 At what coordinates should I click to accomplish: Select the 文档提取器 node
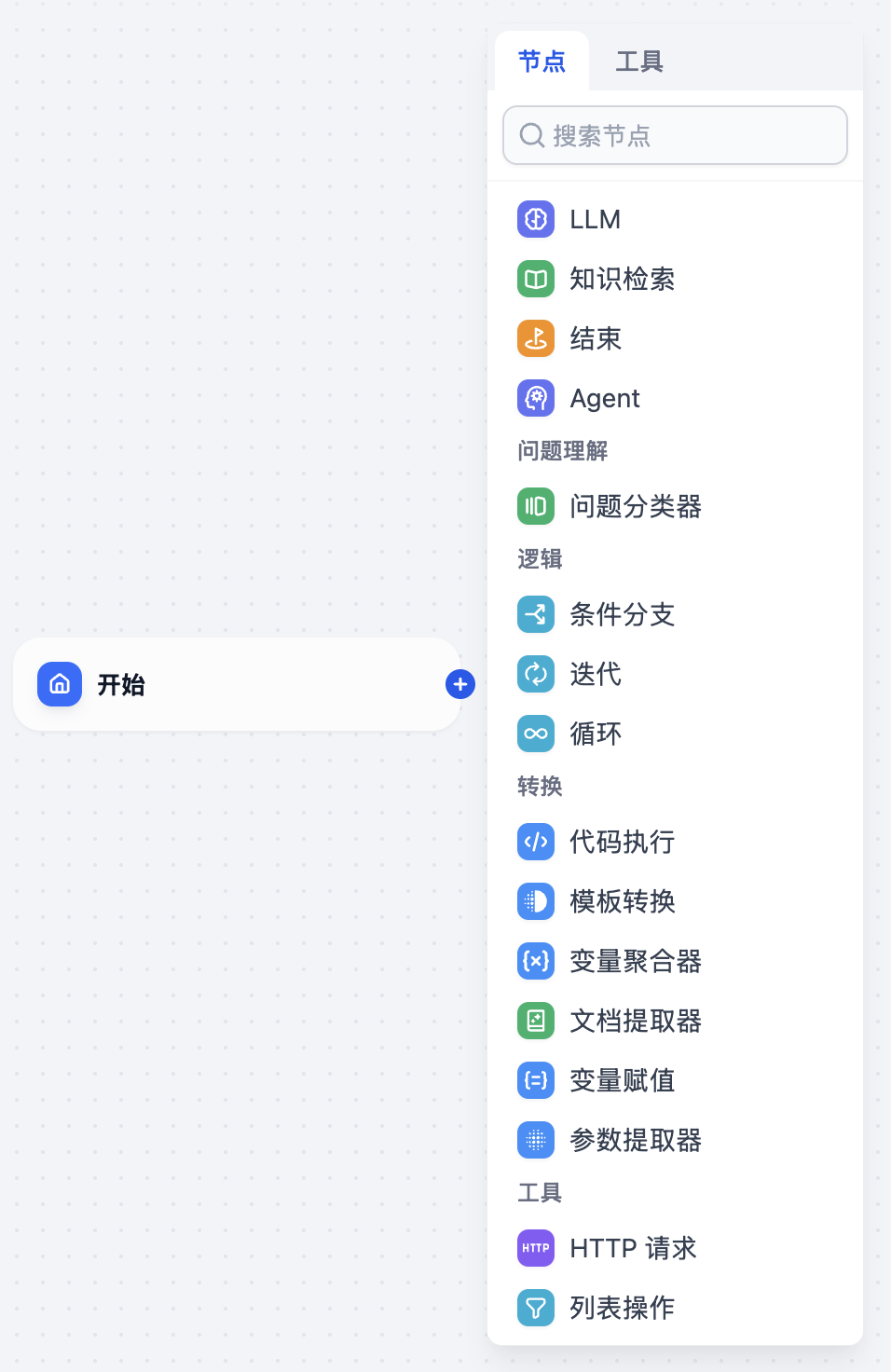click(635, 1021)
